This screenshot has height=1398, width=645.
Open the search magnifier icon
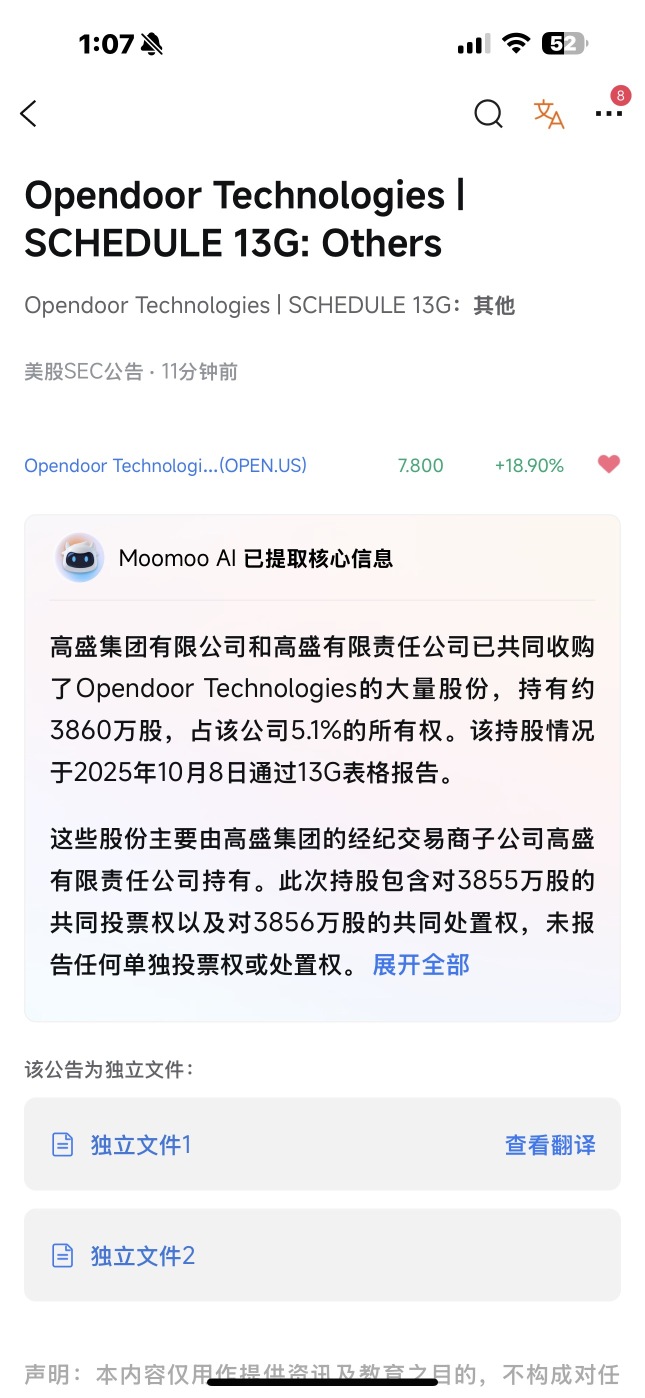pos(488,114)
